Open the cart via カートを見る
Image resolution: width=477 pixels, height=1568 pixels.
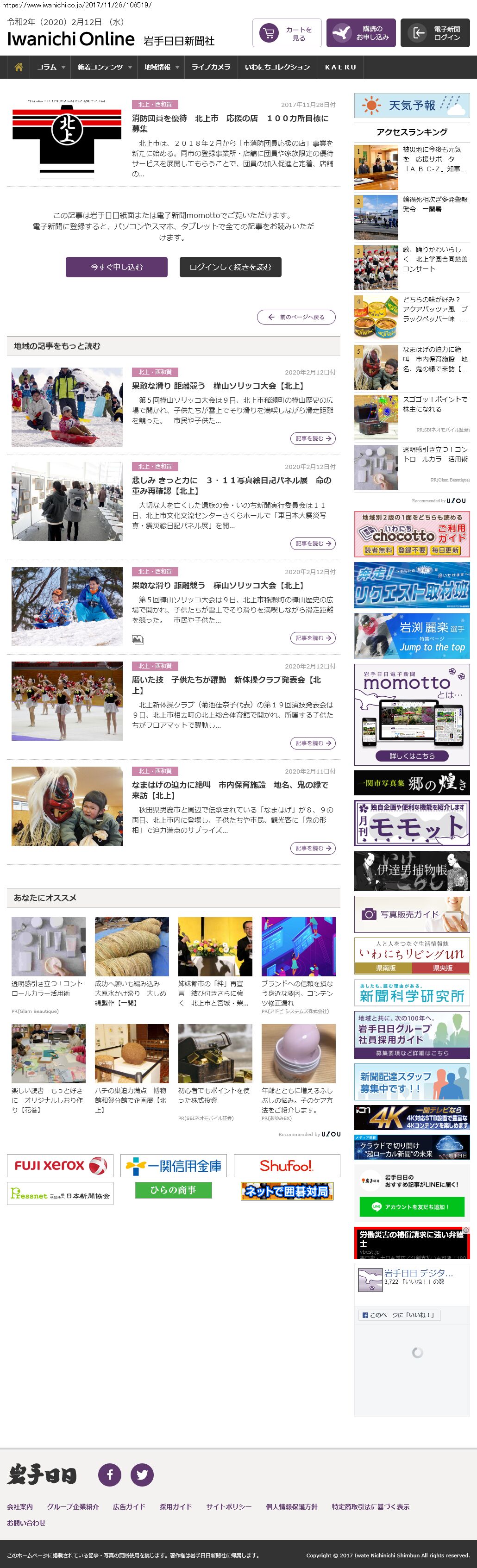click(x=286, y=33)
